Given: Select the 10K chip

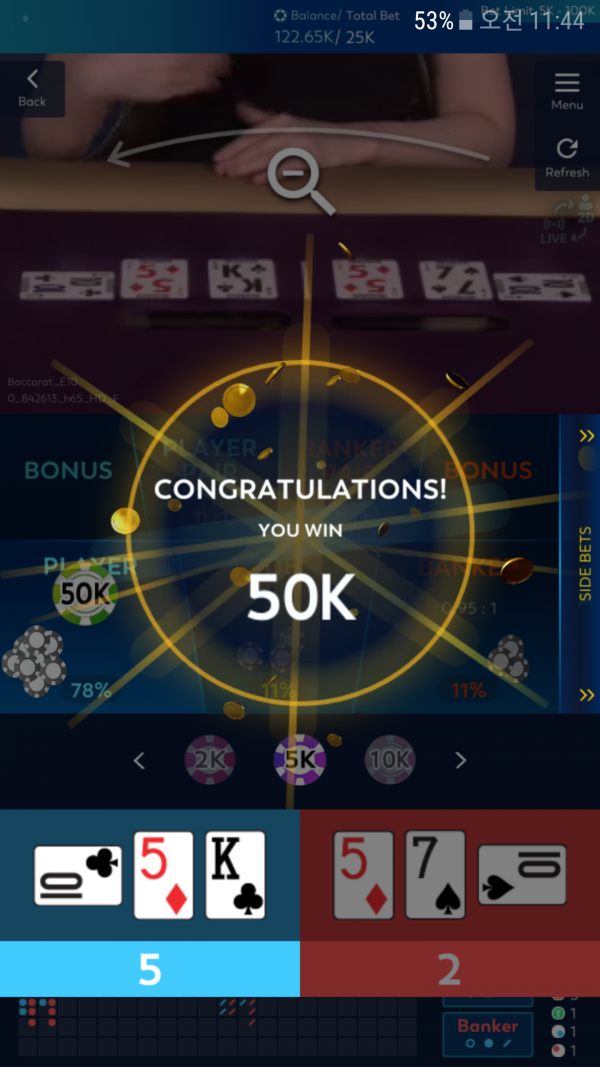Looking at the screenshot, I should (x=389, y=760).
